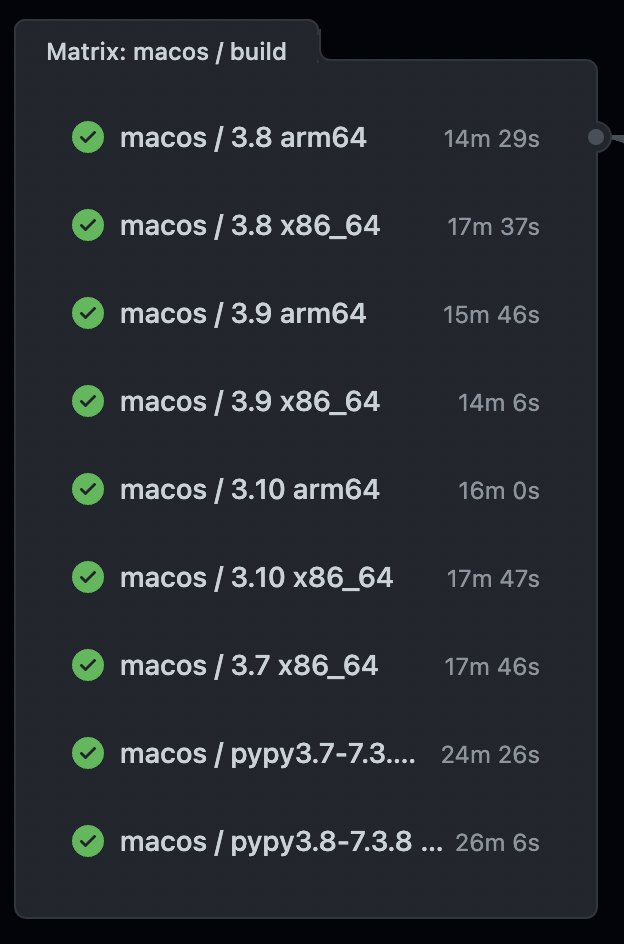
Task: View the macos / pypy3.8-7.3.8 job
Action: pos(280,842)
